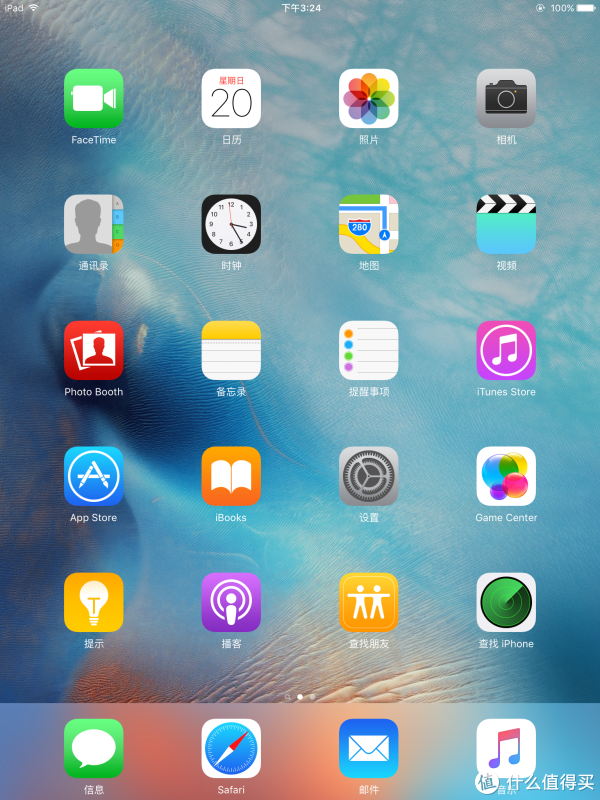Launch the 播客 podcasts app

[x=231, y=602]
